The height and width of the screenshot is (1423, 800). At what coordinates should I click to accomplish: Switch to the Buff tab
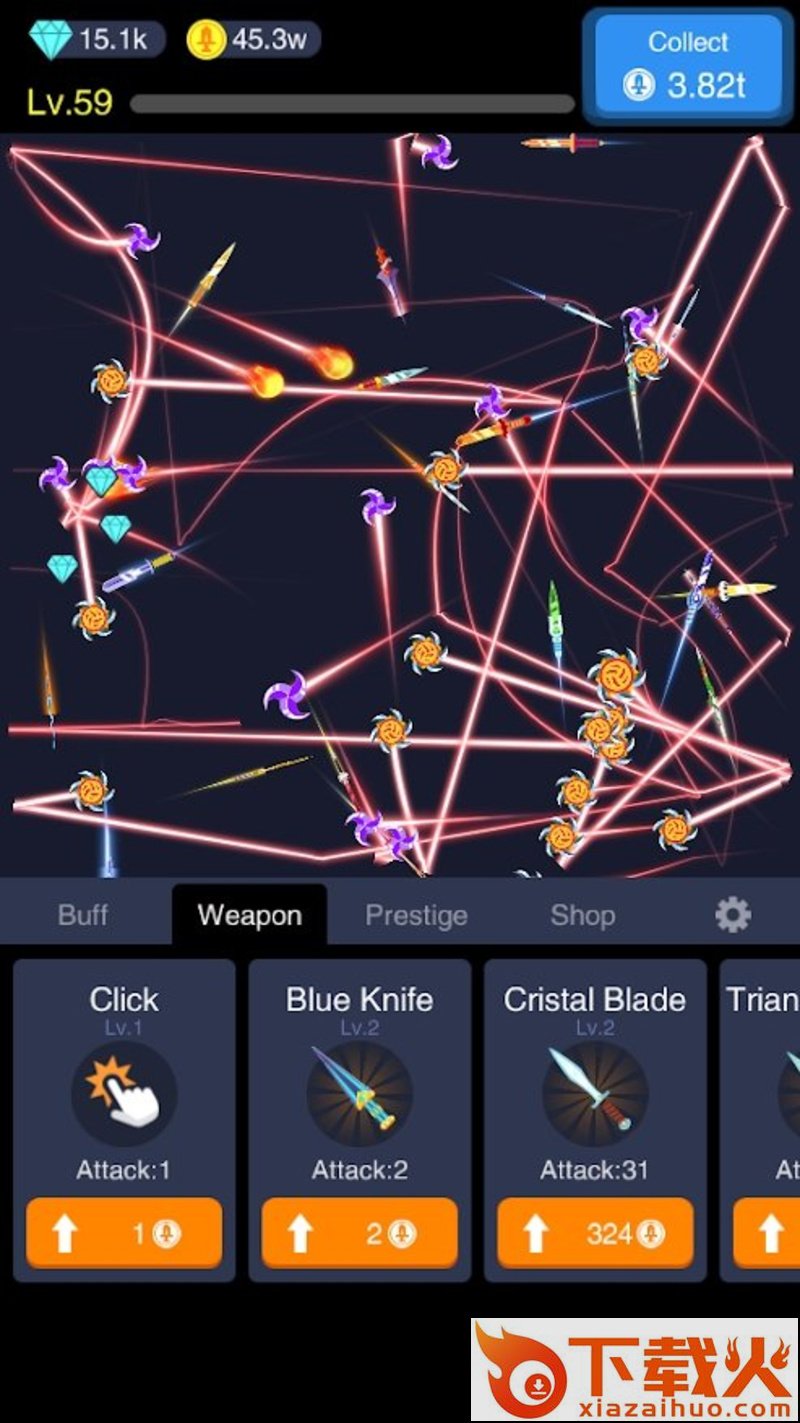coord(83,915)
